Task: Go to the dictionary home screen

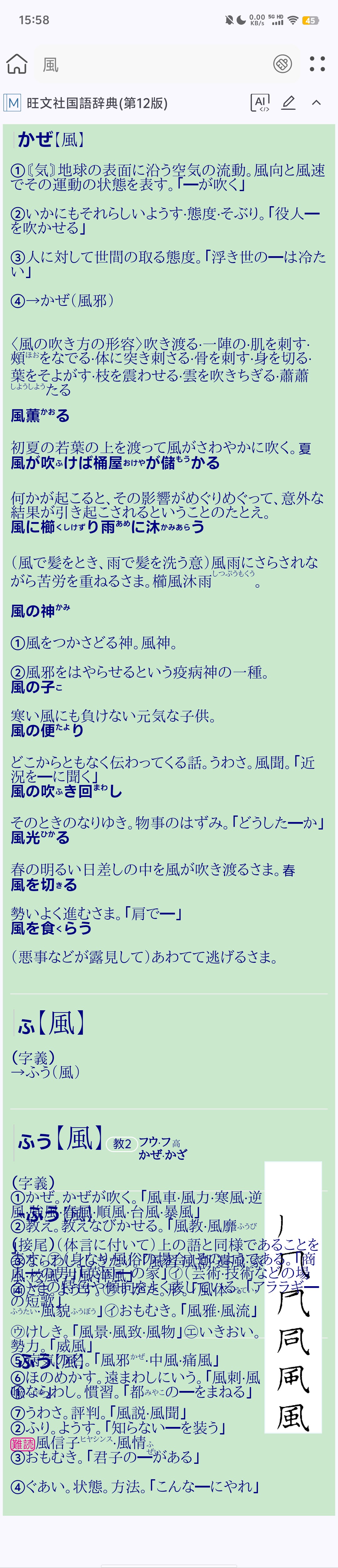Action: pos(17,64)
